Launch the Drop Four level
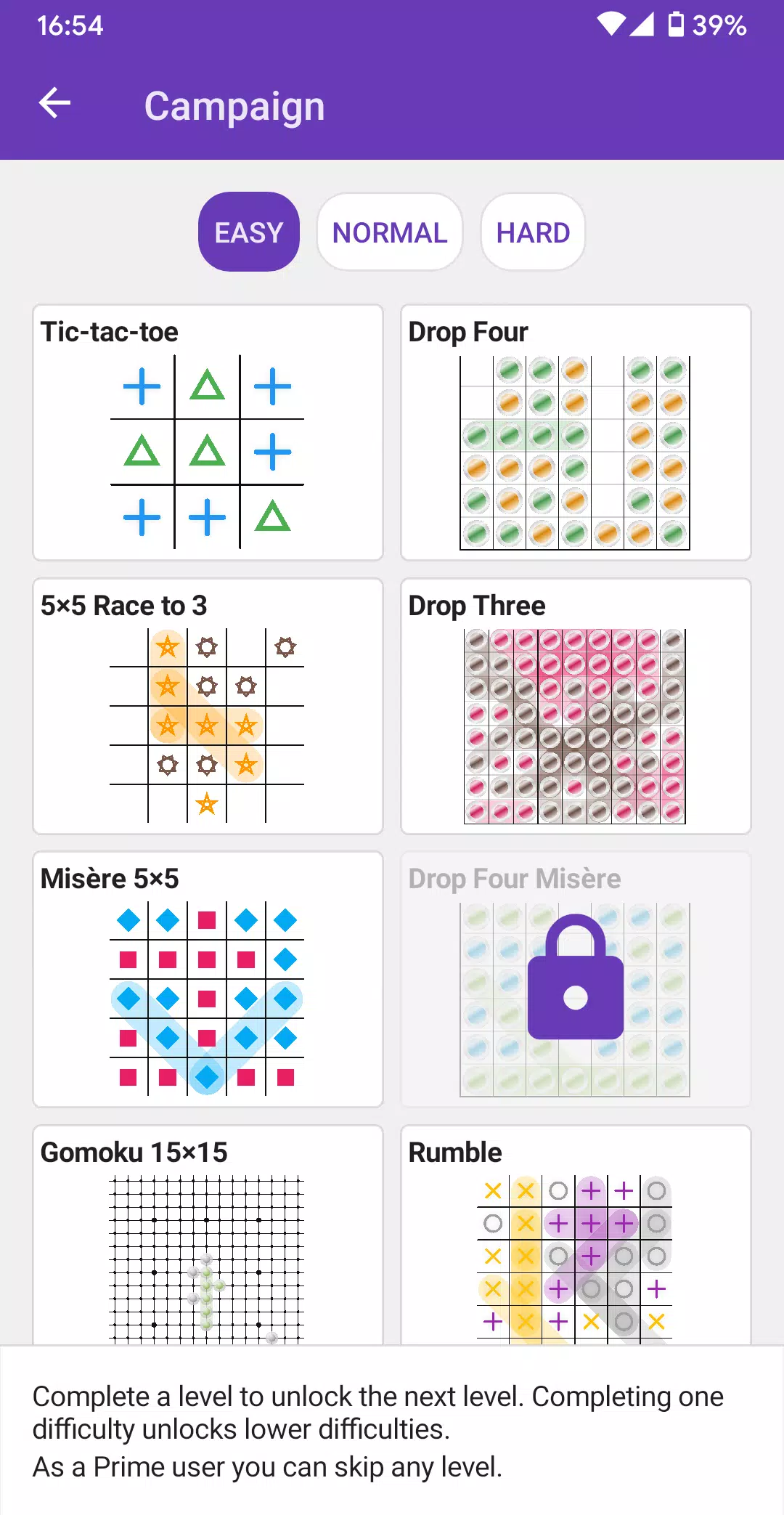This screenshot has width=784, height=1515. (576, 432)
